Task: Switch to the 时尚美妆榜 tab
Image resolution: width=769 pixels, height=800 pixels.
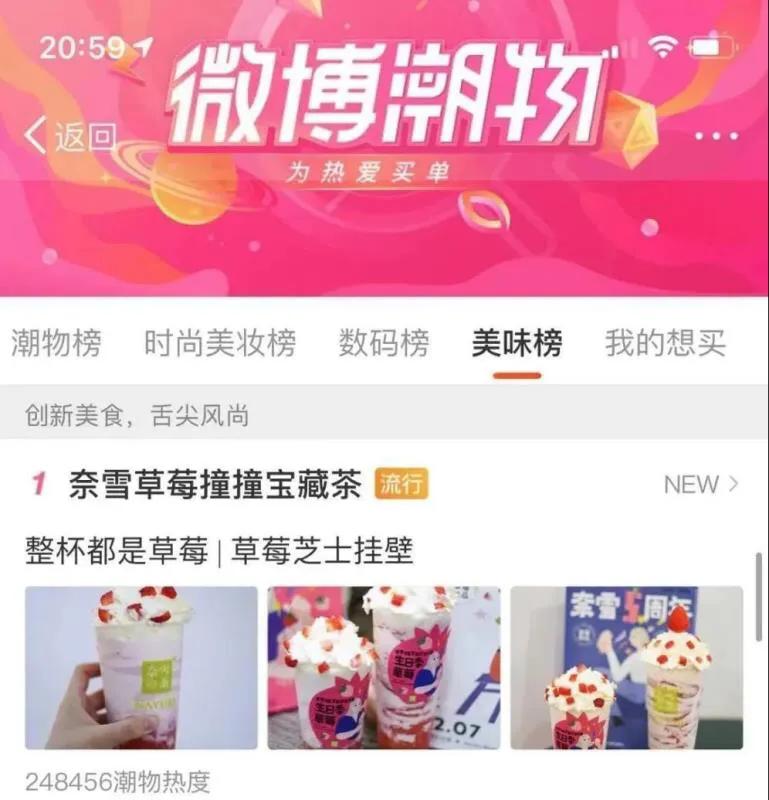Action: (220, 344)
